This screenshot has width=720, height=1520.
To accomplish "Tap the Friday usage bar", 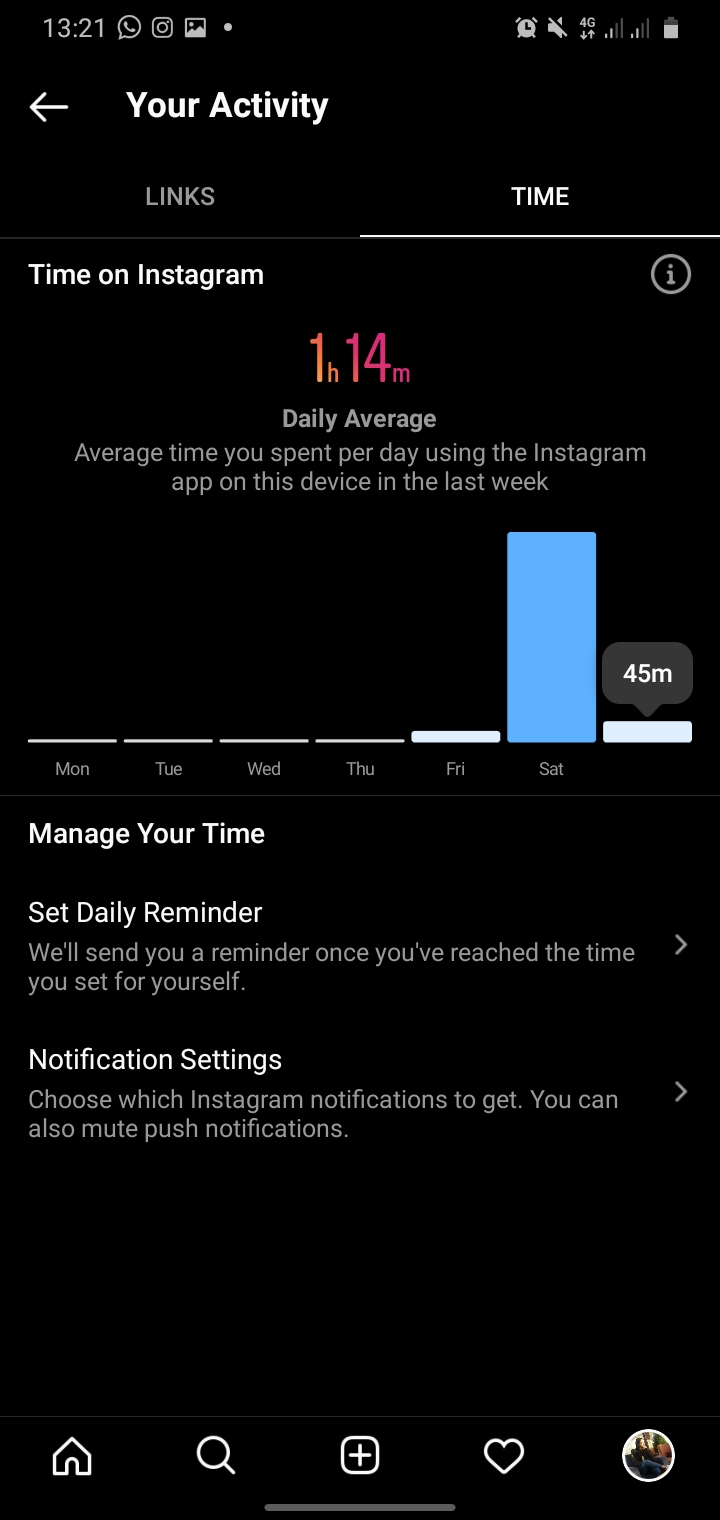I will [456, 736].
